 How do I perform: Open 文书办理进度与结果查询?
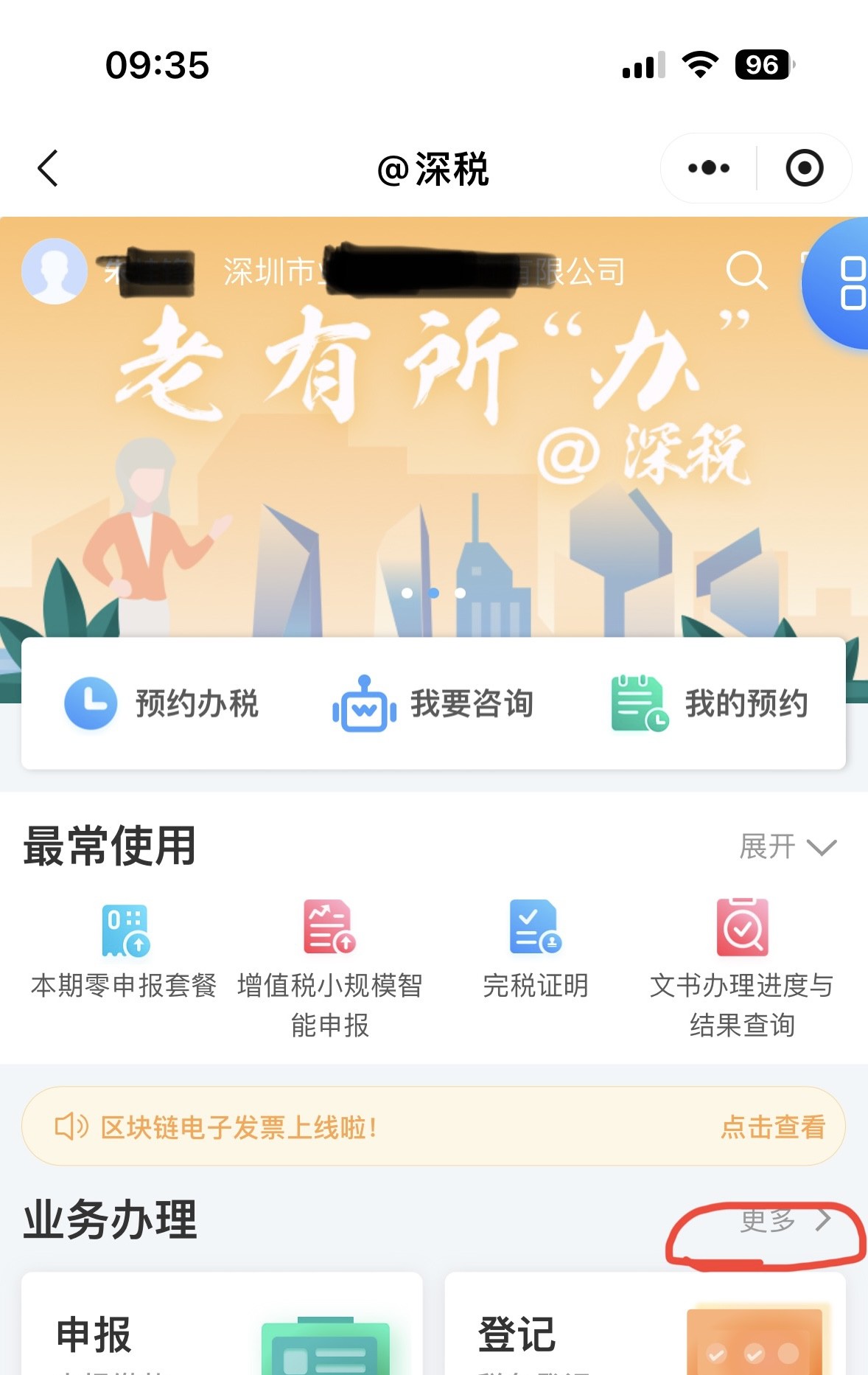tap(741, 966)
